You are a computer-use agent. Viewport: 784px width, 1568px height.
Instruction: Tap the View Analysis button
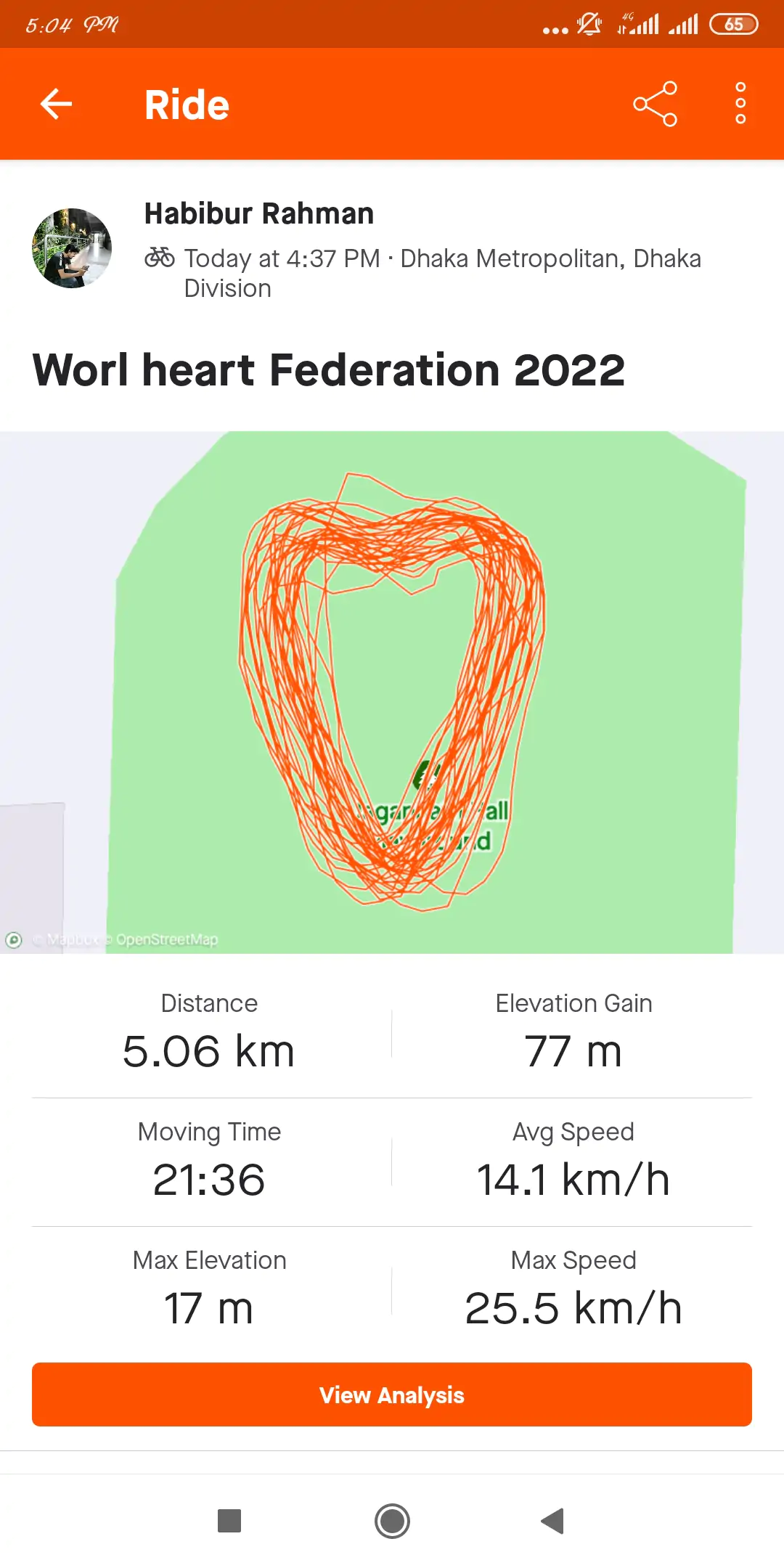click(x=392, y=1395)
